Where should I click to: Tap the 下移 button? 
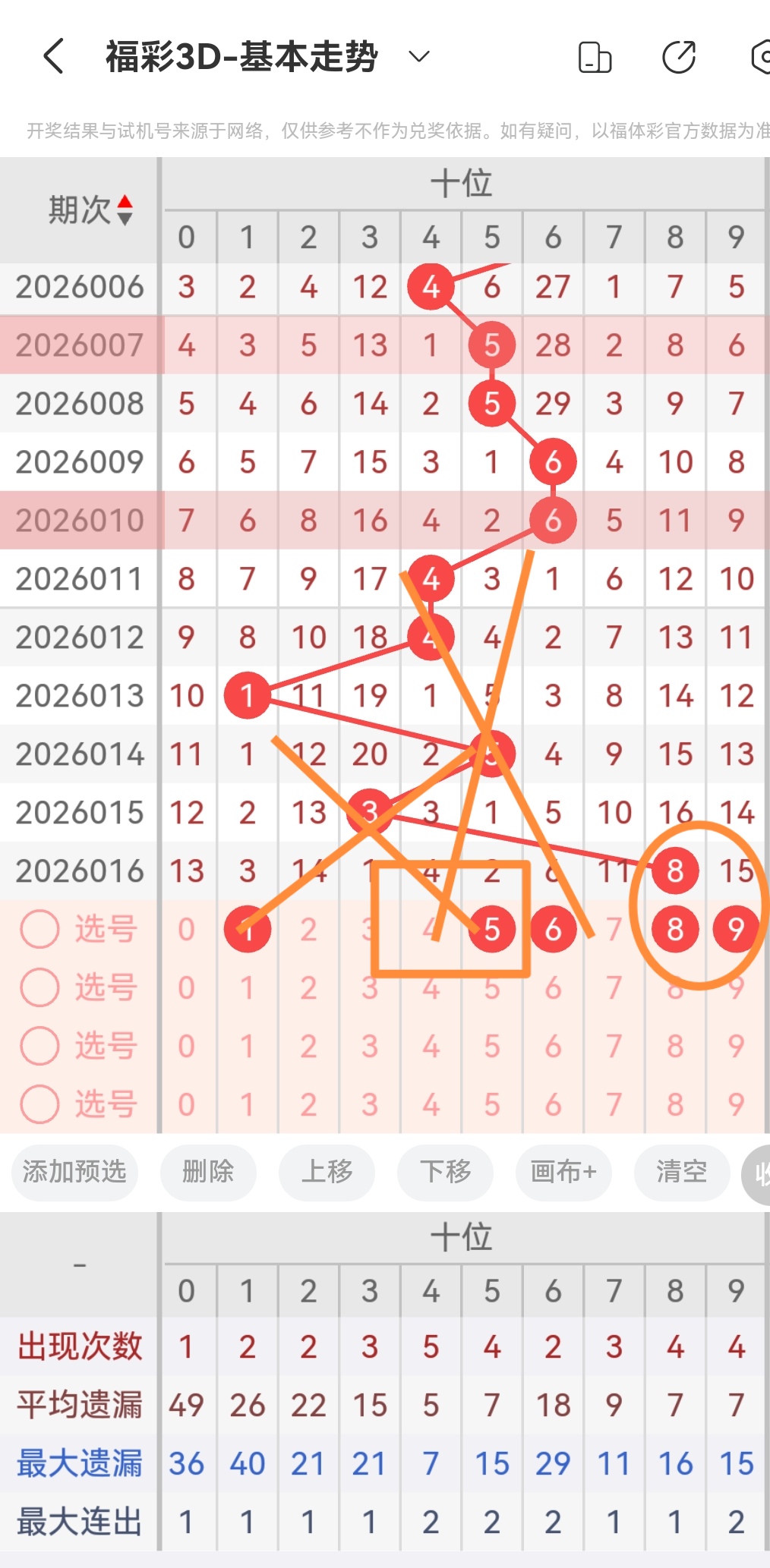click(x=445, y=1173)
